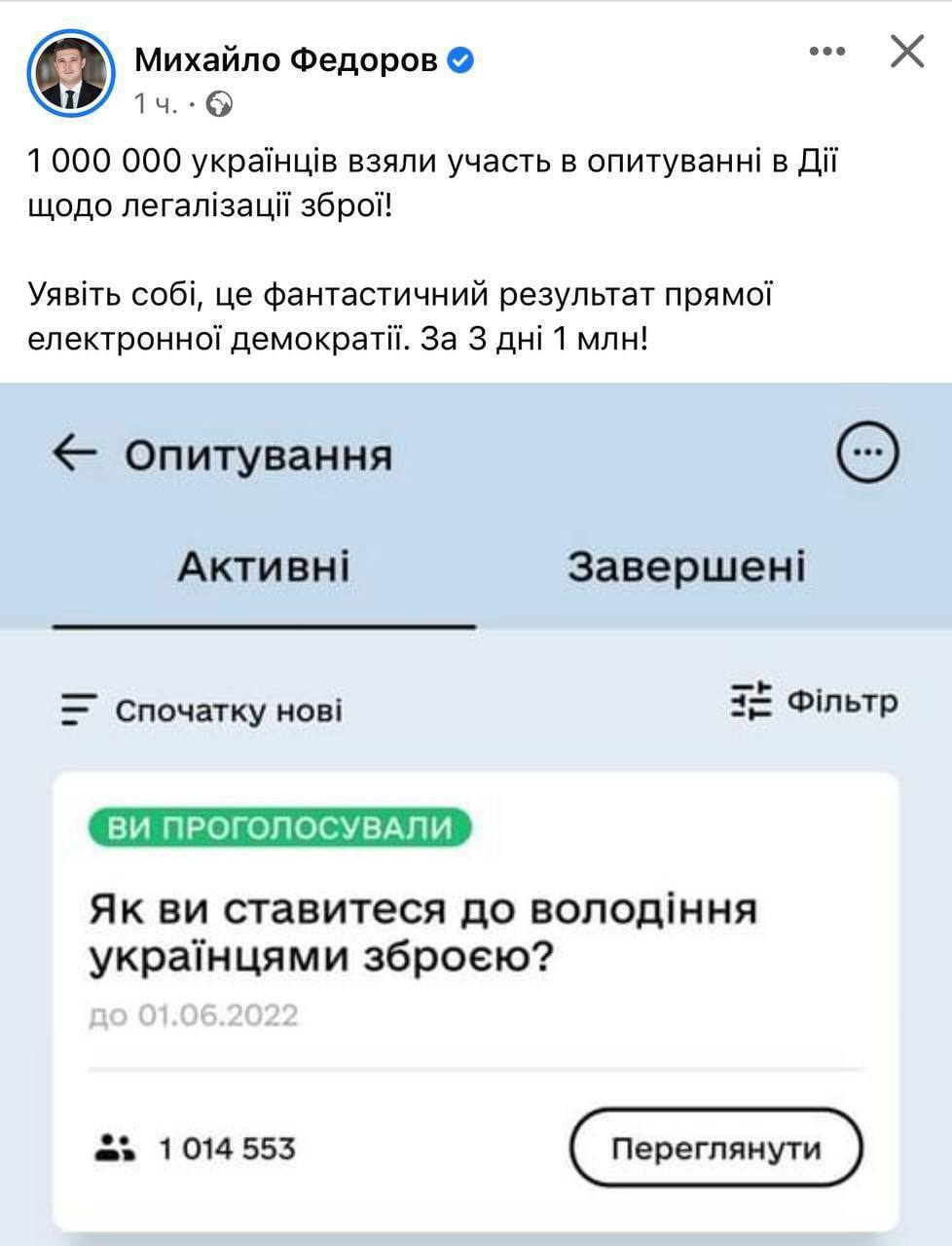Screen dimensions: 952x1246
Task: Open Михайло Федоров's profile name link
Action: (x=287, y=60)
